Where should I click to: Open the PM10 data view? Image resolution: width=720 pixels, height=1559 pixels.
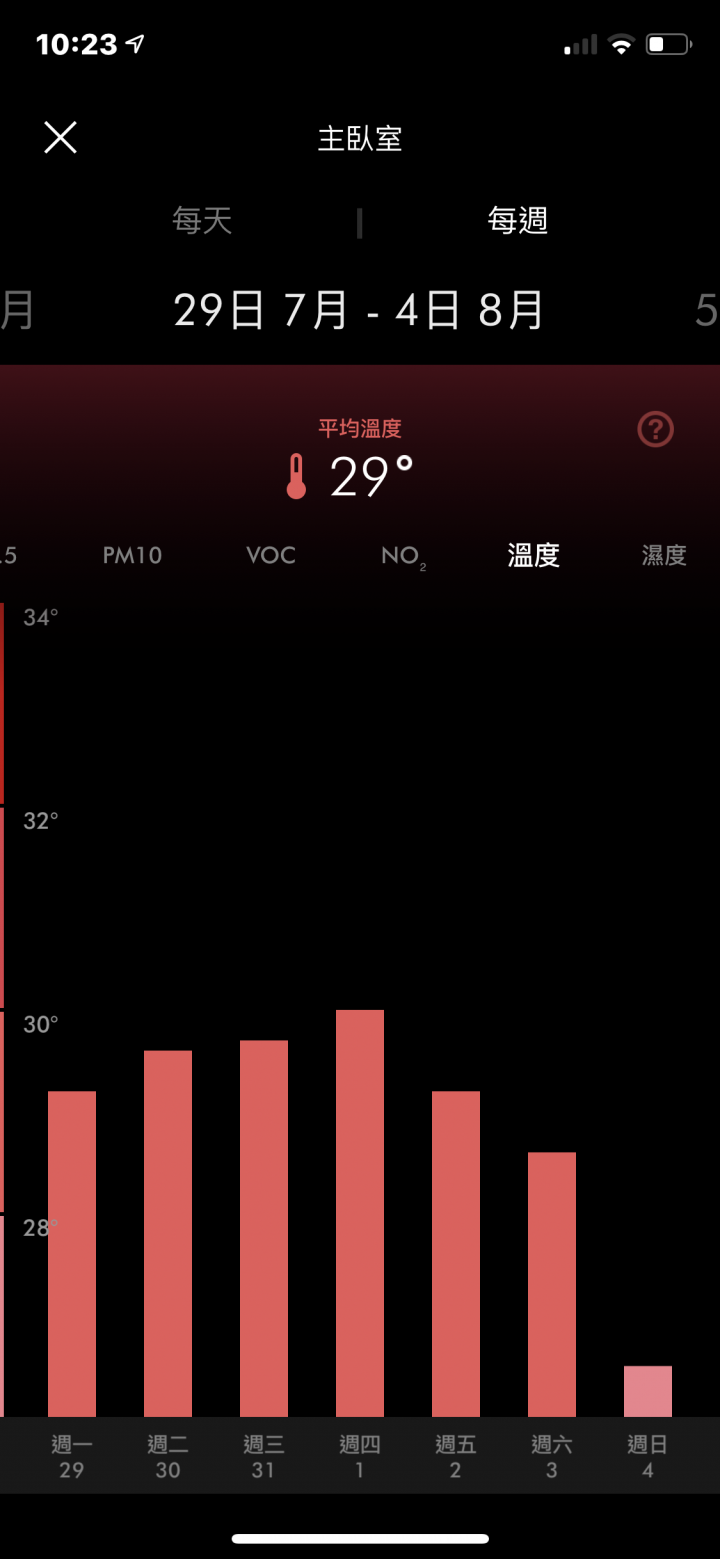131,555
